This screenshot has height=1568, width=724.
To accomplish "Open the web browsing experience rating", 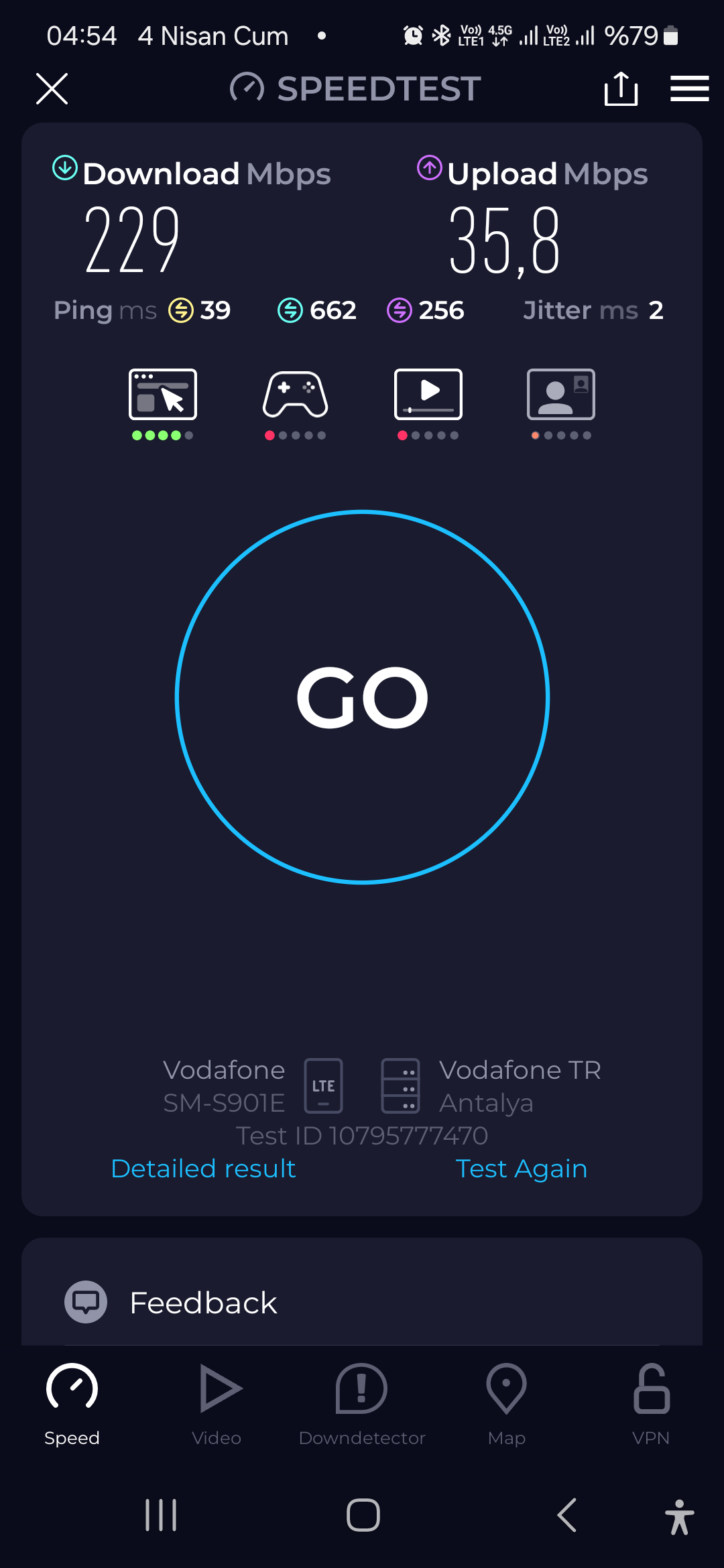I will point(163,404).
